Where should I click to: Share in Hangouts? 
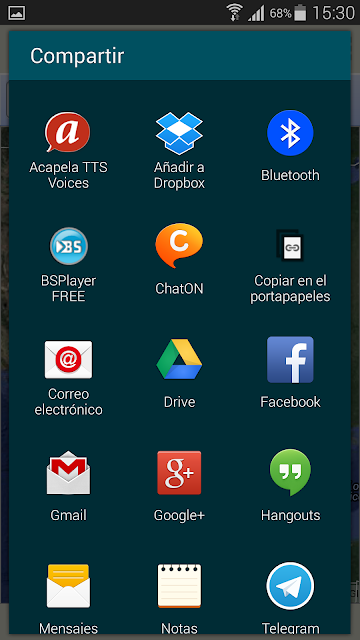290,486
